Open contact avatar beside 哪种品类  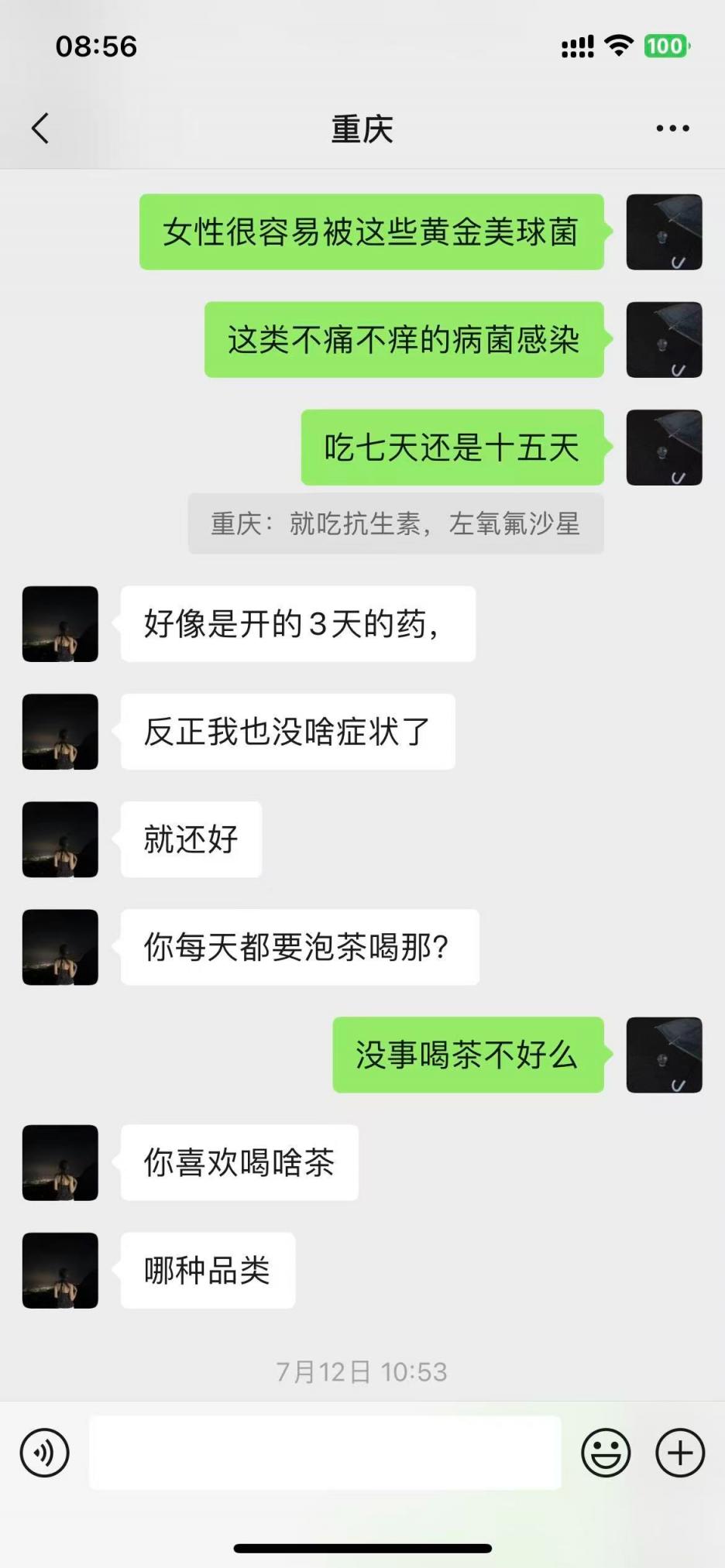(60, 1271)
